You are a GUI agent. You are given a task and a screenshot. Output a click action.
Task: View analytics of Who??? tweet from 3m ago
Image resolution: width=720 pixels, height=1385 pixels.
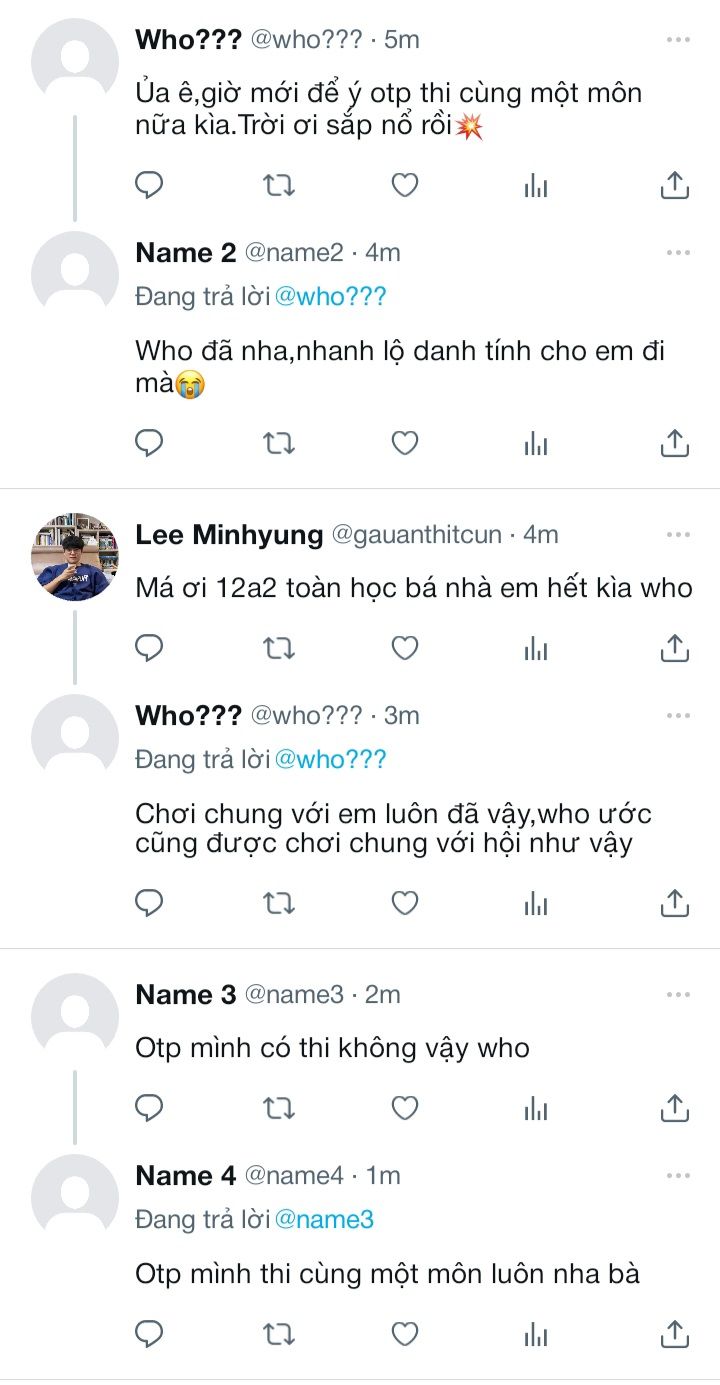(x=537, y=904)
